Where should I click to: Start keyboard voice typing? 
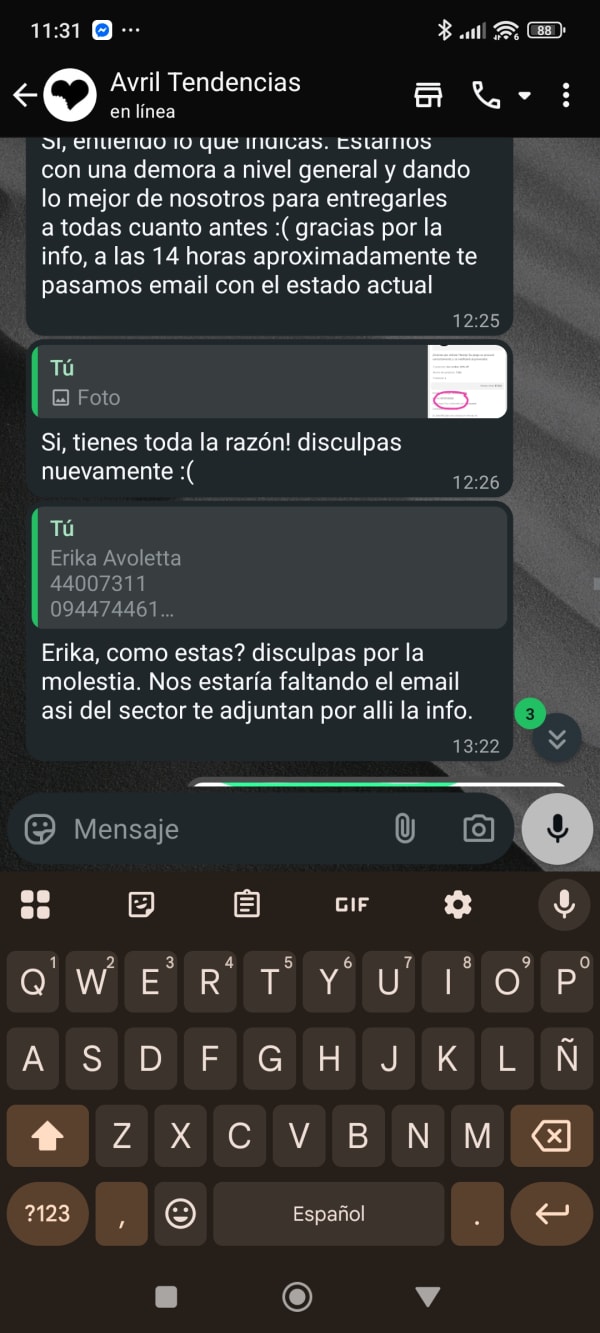(x=564, y=904)
